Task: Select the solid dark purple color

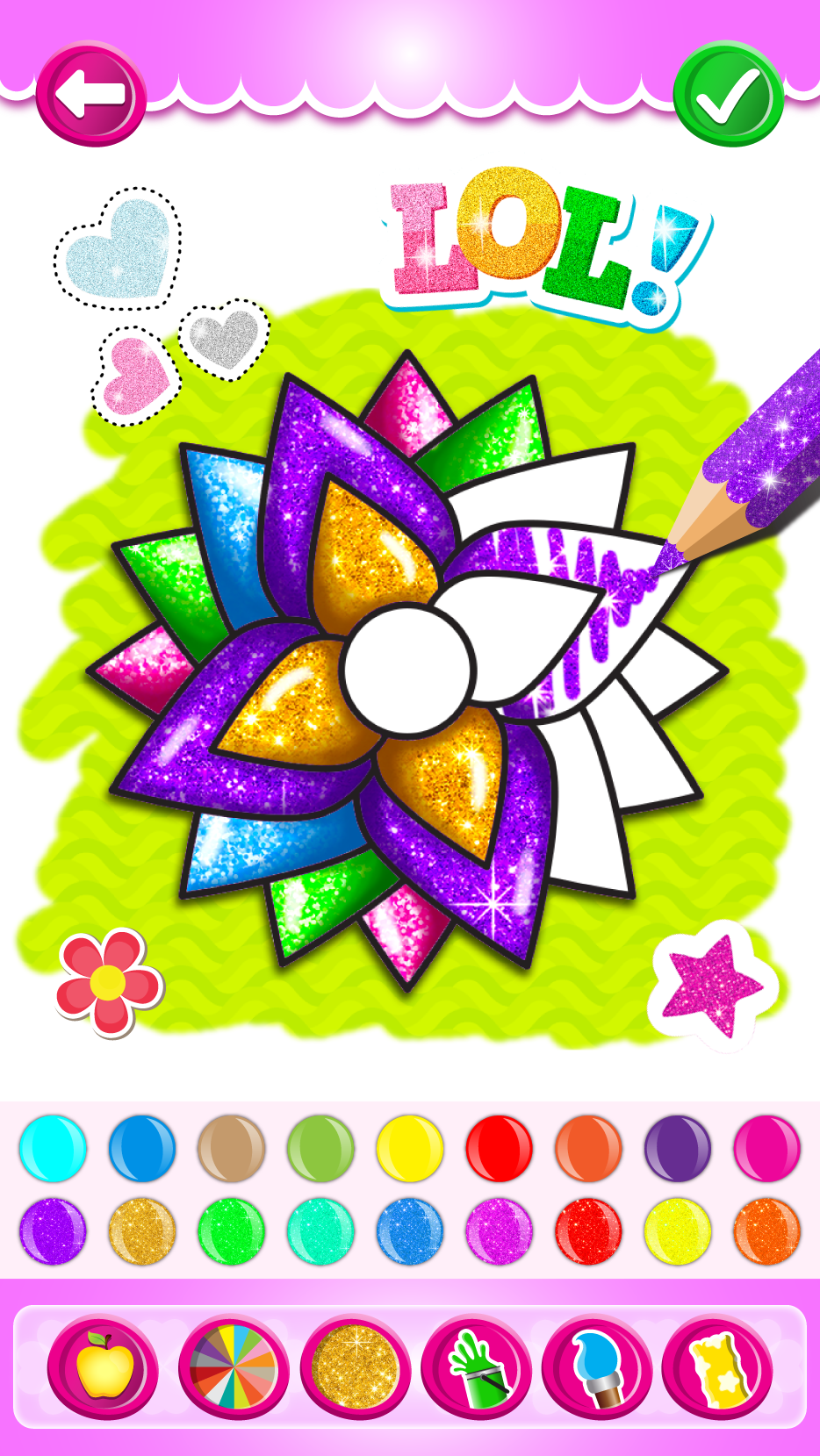Action: (677, 1148)
